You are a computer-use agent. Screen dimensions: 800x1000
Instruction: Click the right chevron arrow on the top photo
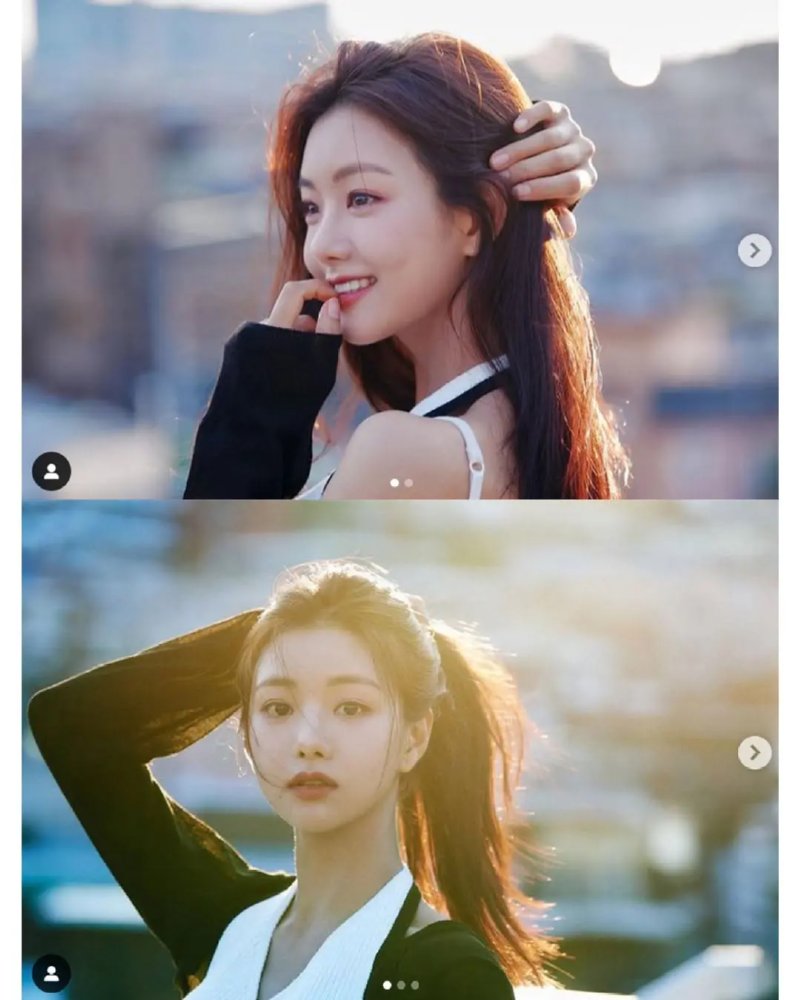(x=757, y=252)
